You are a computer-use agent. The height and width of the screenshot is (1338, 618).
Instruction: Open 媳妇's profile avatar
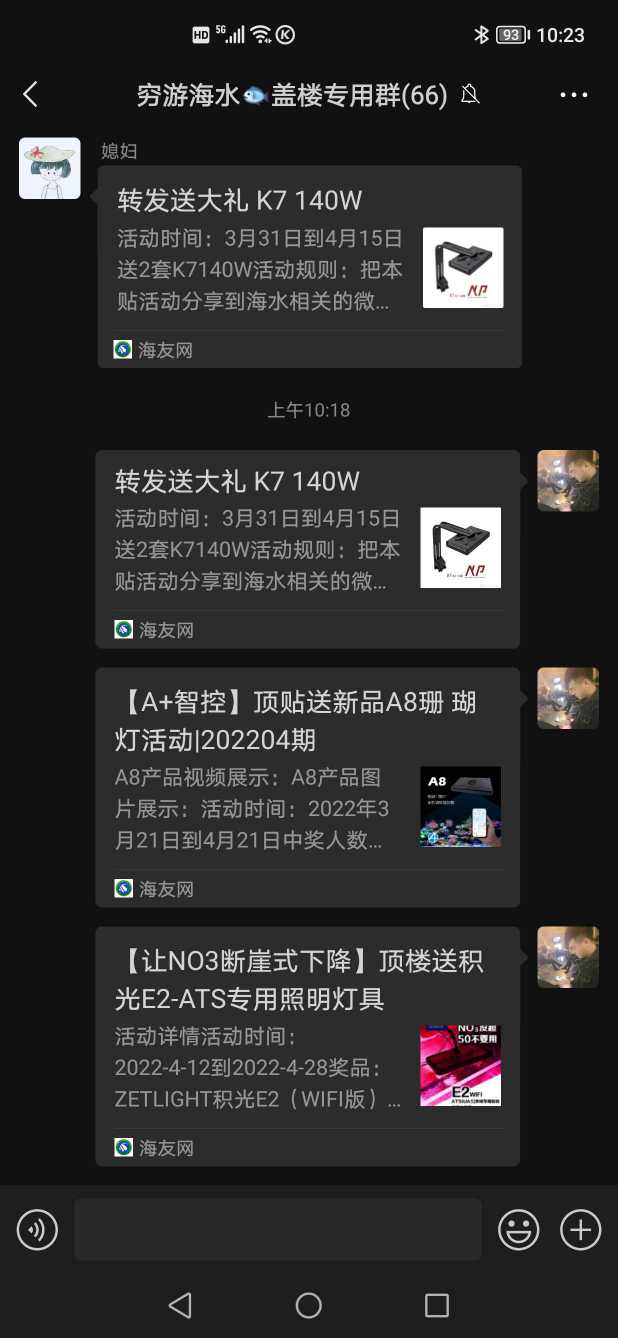pyautogui.click(x=50, y=168)
